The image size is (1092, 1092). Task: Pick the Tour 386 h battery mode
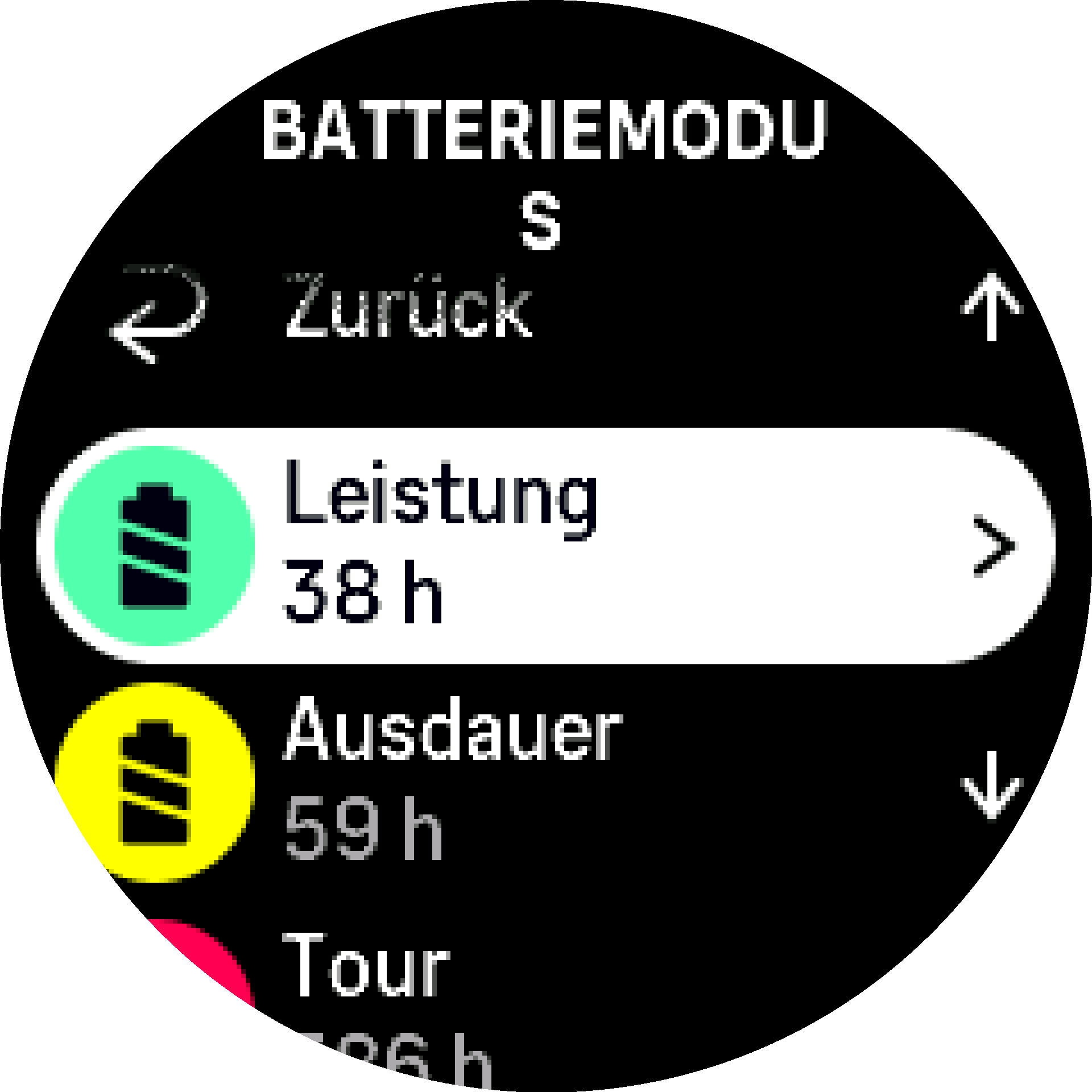click(x=387, y=1012)
